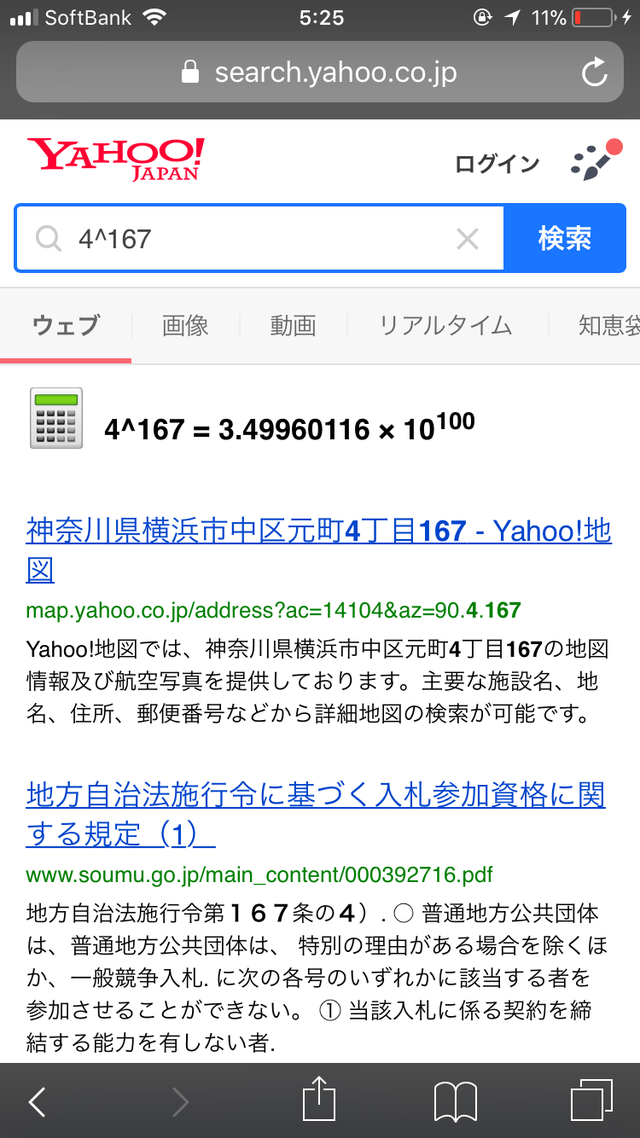This screenshot has height=1138, width=640.
Task: Tap the Yahoo! JAPAN logo home link
Action: 116,160
